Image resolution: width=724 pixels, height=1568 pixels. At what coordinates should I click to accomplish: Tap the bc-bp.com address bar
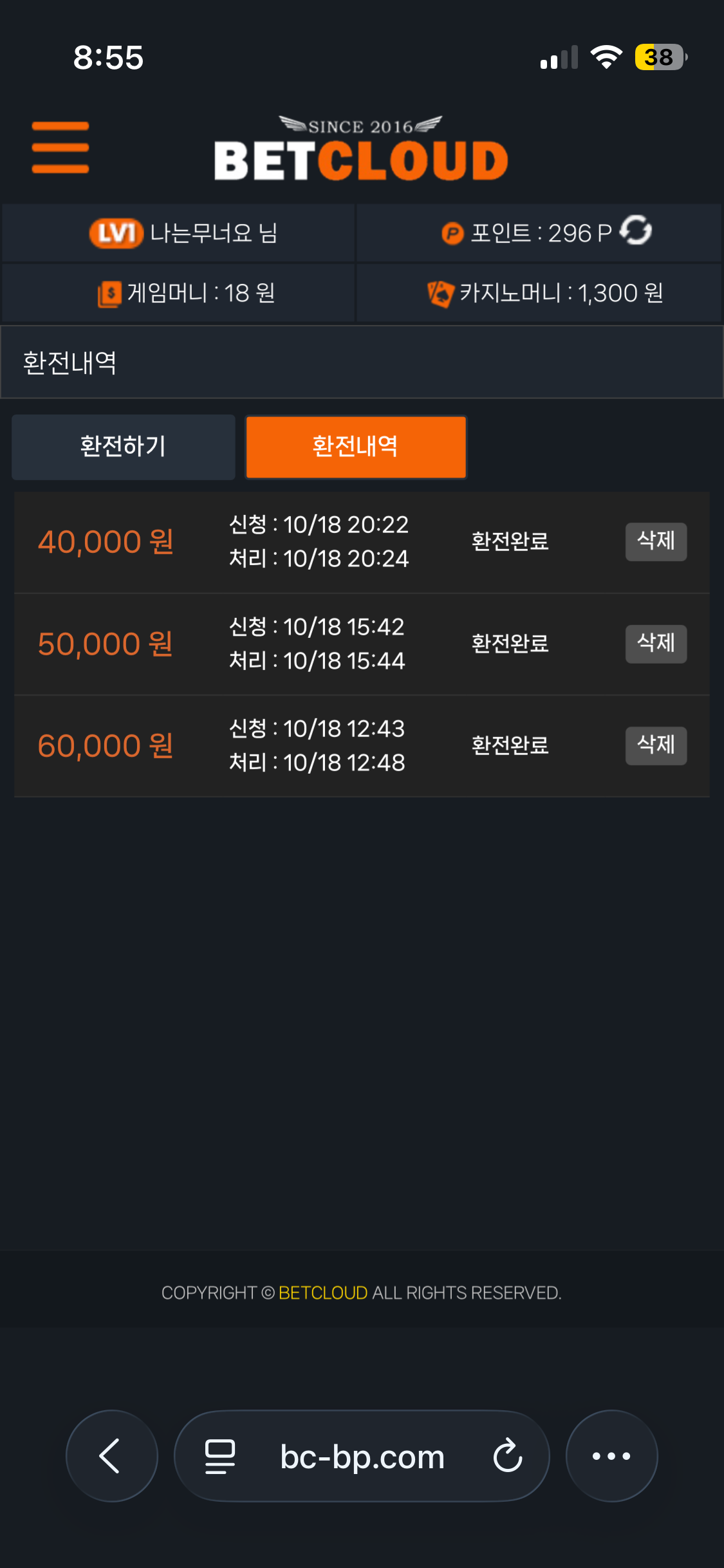pos(362,1456)
